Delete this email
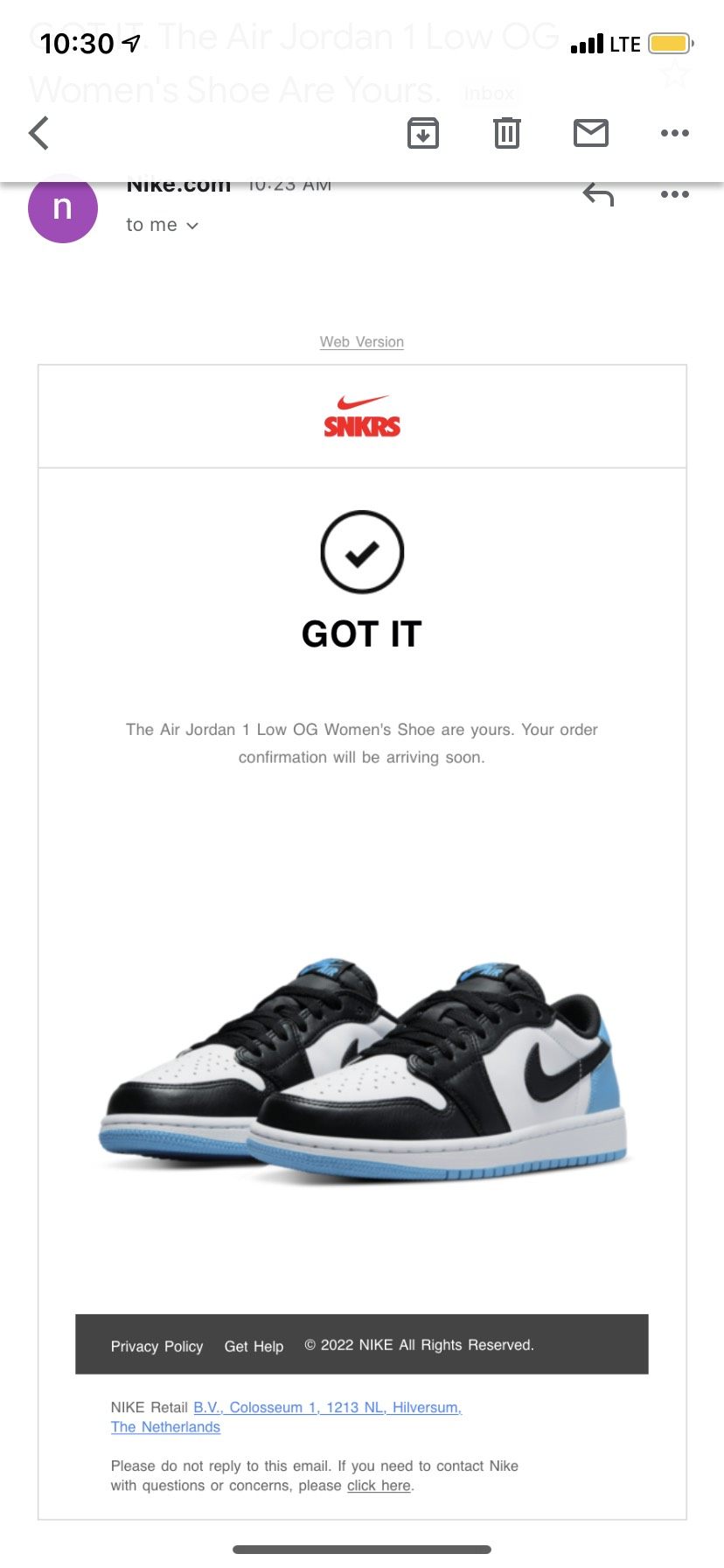Image resolution: width=724 pixels, height=1568 pixels. click(x=507, y=133)
